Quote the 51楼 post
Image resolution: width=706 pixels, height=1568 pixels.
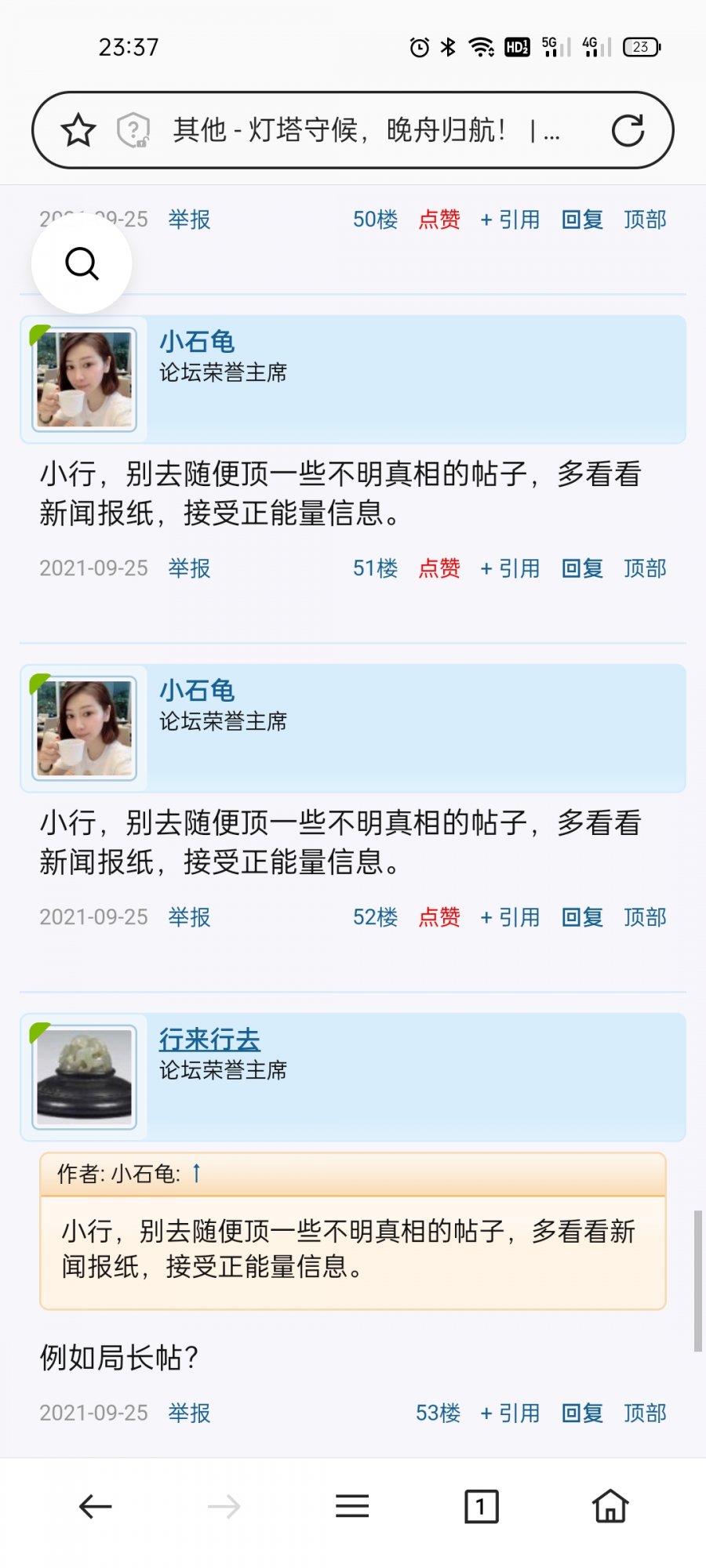pos(510,568)
